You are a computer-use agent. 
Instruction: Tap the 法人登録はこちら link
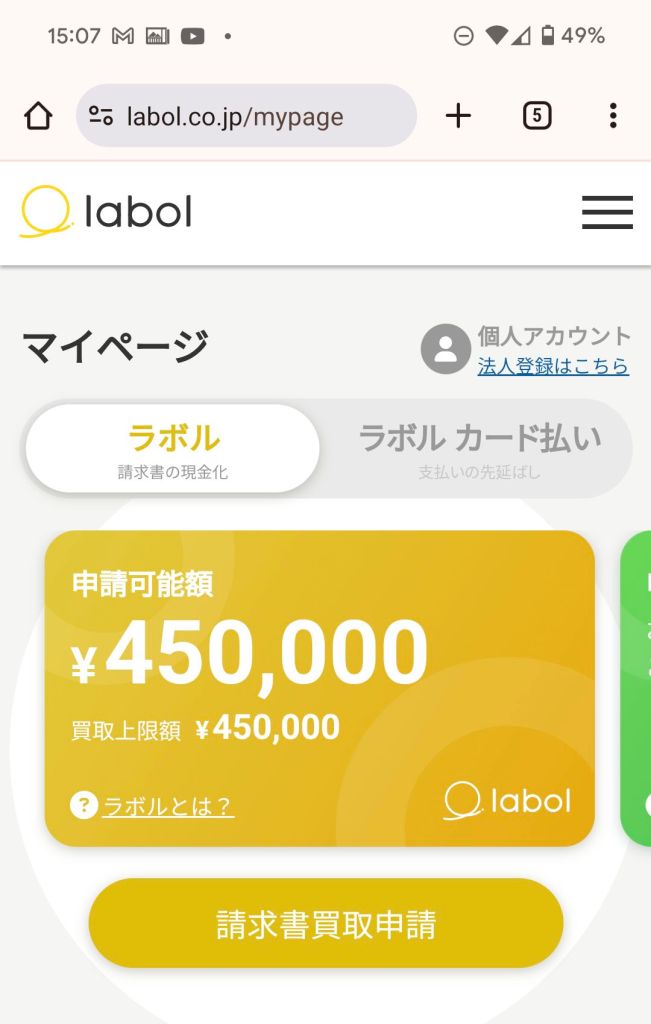click(553, 366)
